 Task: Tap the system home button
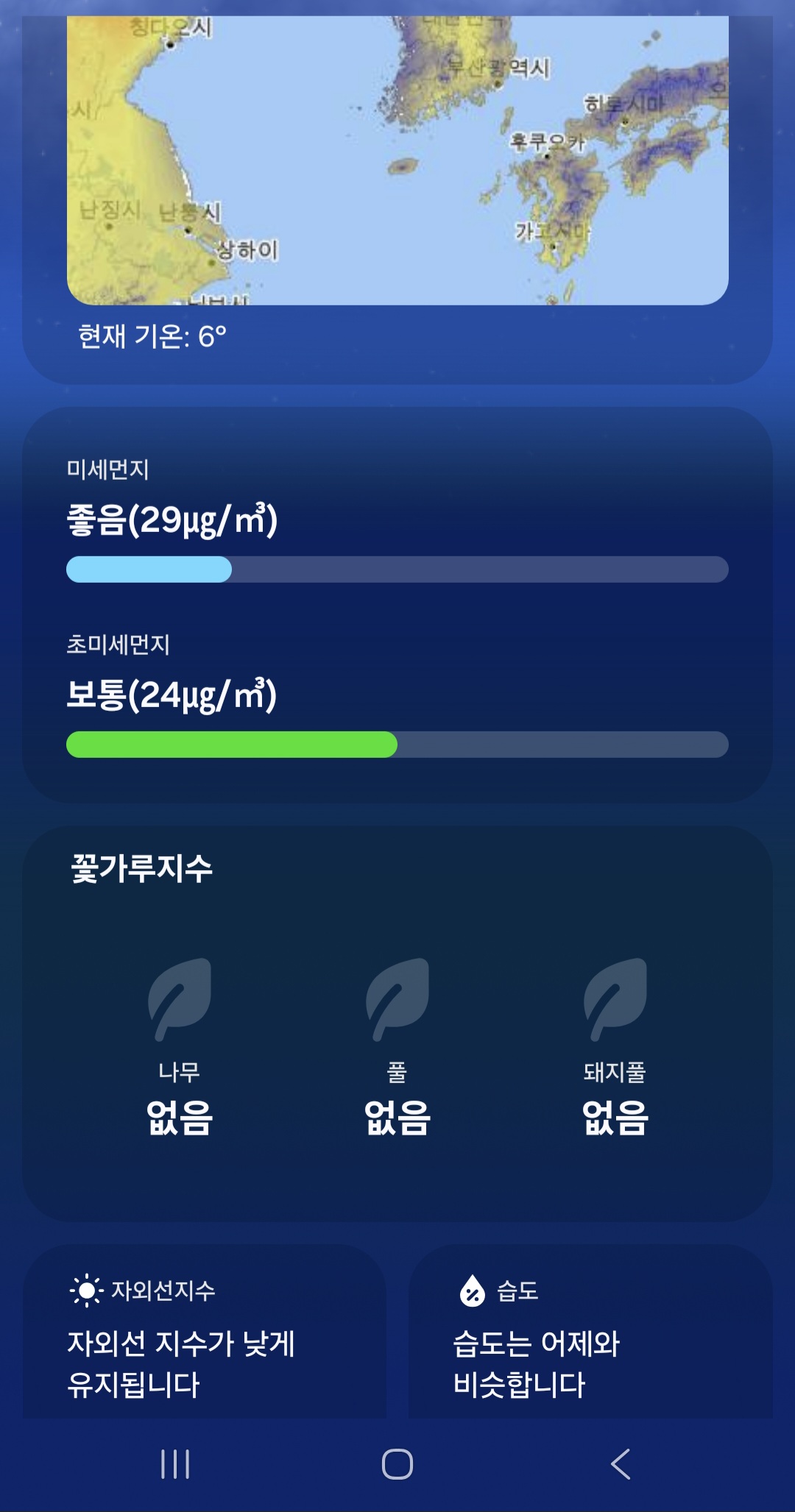(397, 1464)
